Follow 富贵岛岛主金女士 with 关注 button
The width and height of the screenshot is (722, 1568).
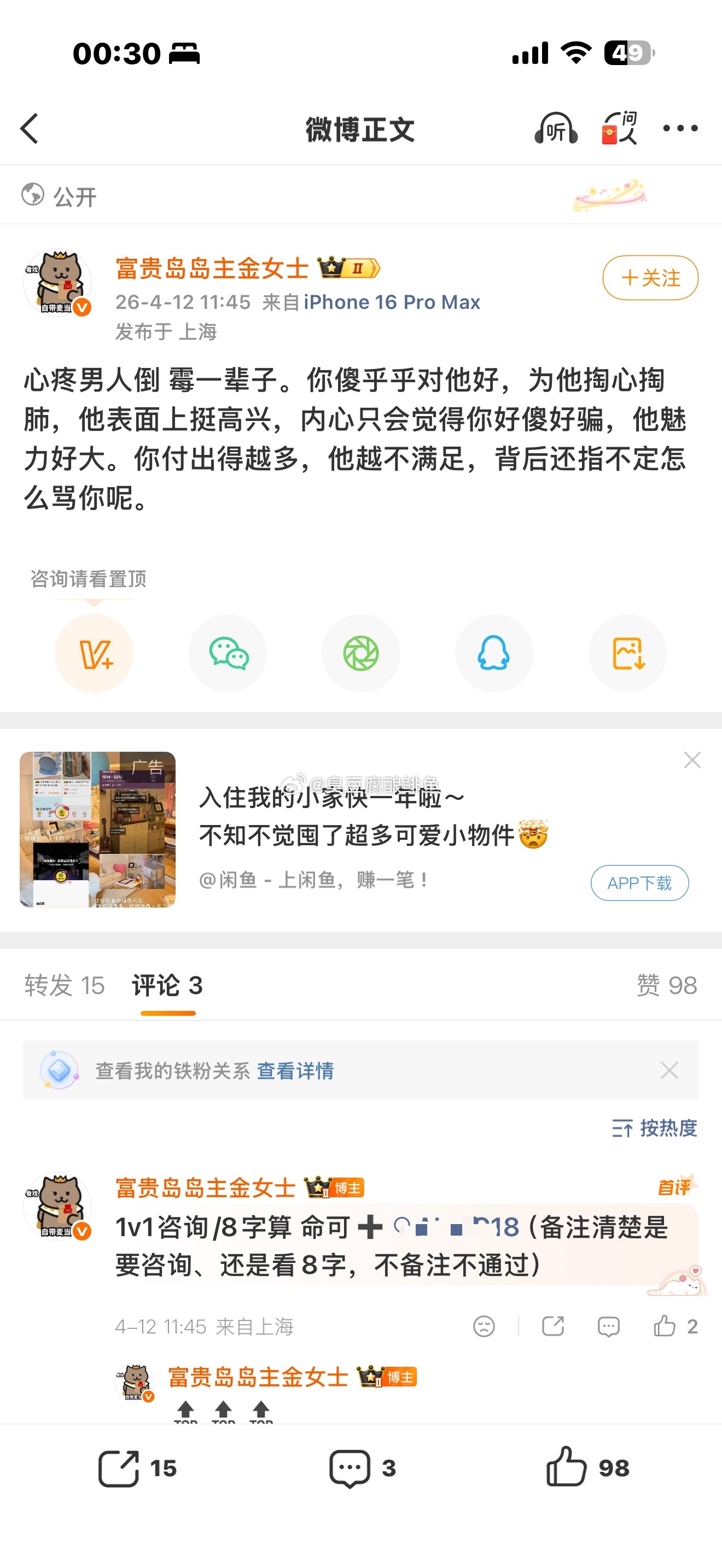pos(650,278)
